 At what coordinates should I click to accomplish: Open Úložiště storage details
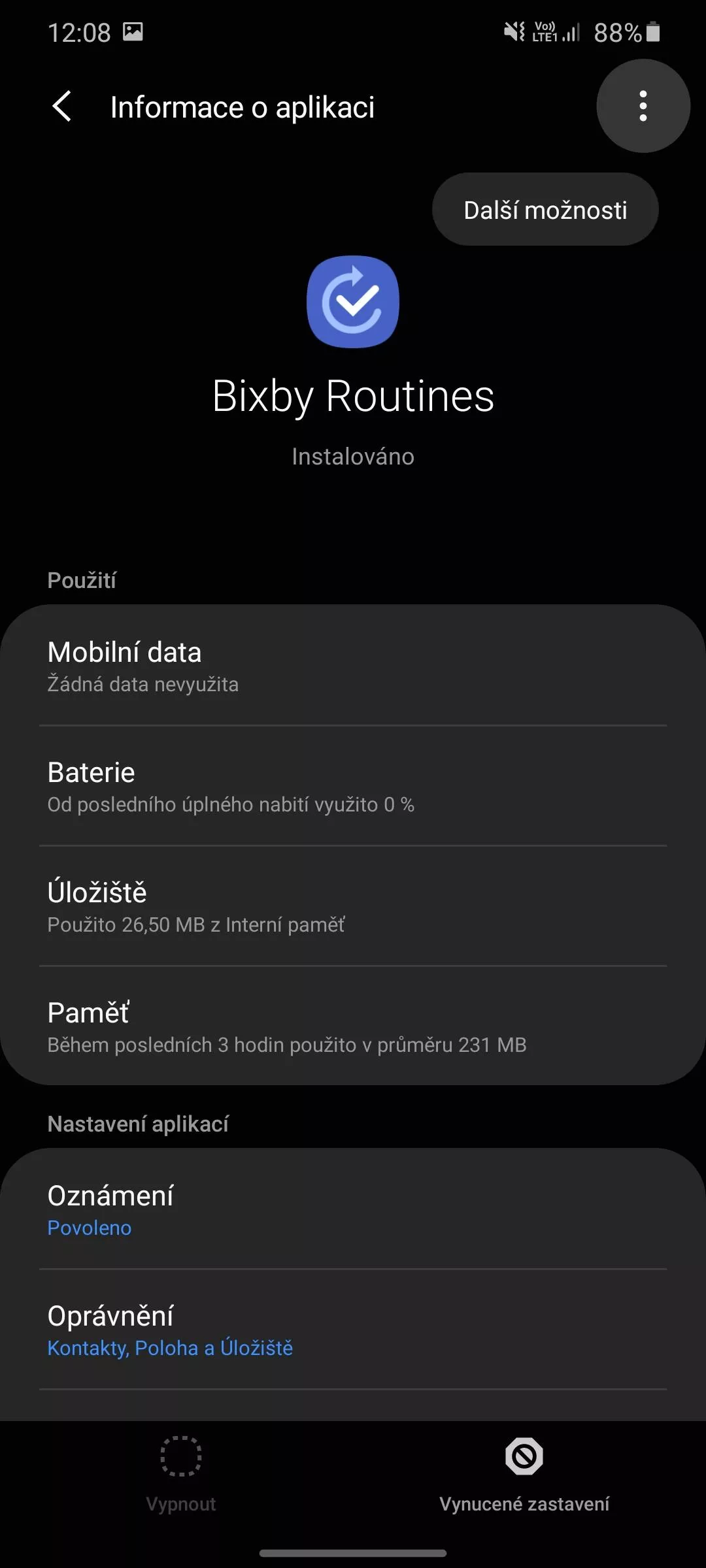[x=353, y=906]
